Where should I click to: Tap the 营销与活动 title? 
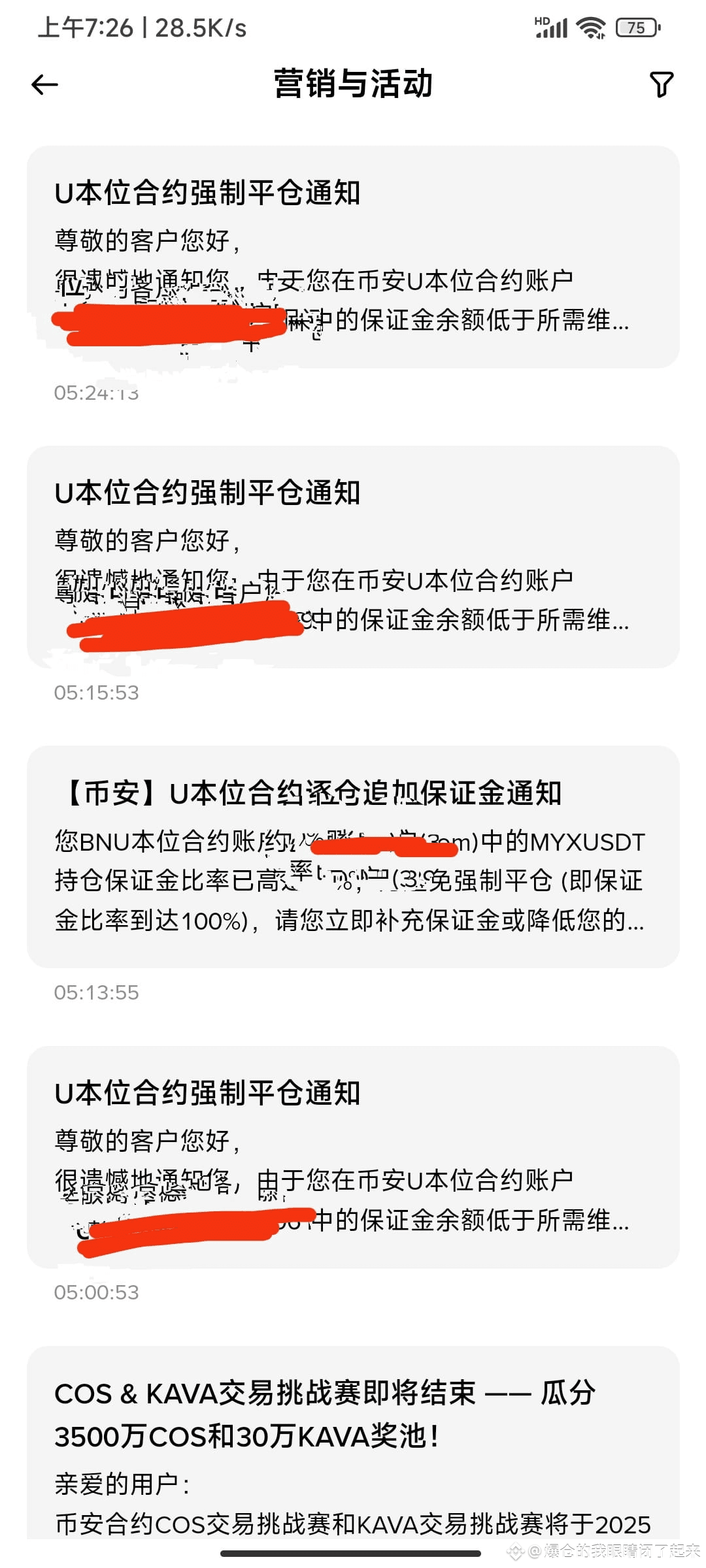(353, 84)
